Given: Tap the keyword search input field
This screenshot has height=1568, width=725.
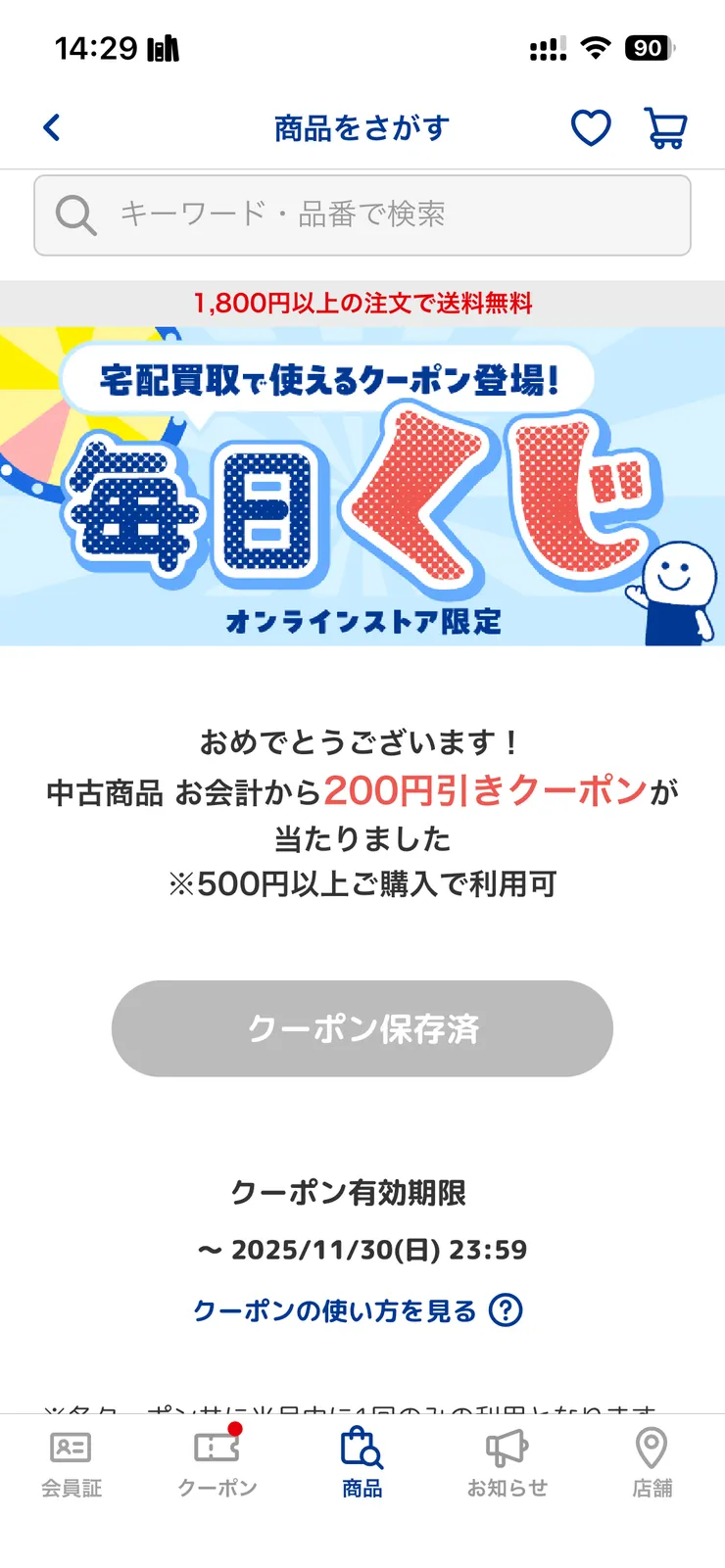Looking at the screenshot, I should (362, 215).
